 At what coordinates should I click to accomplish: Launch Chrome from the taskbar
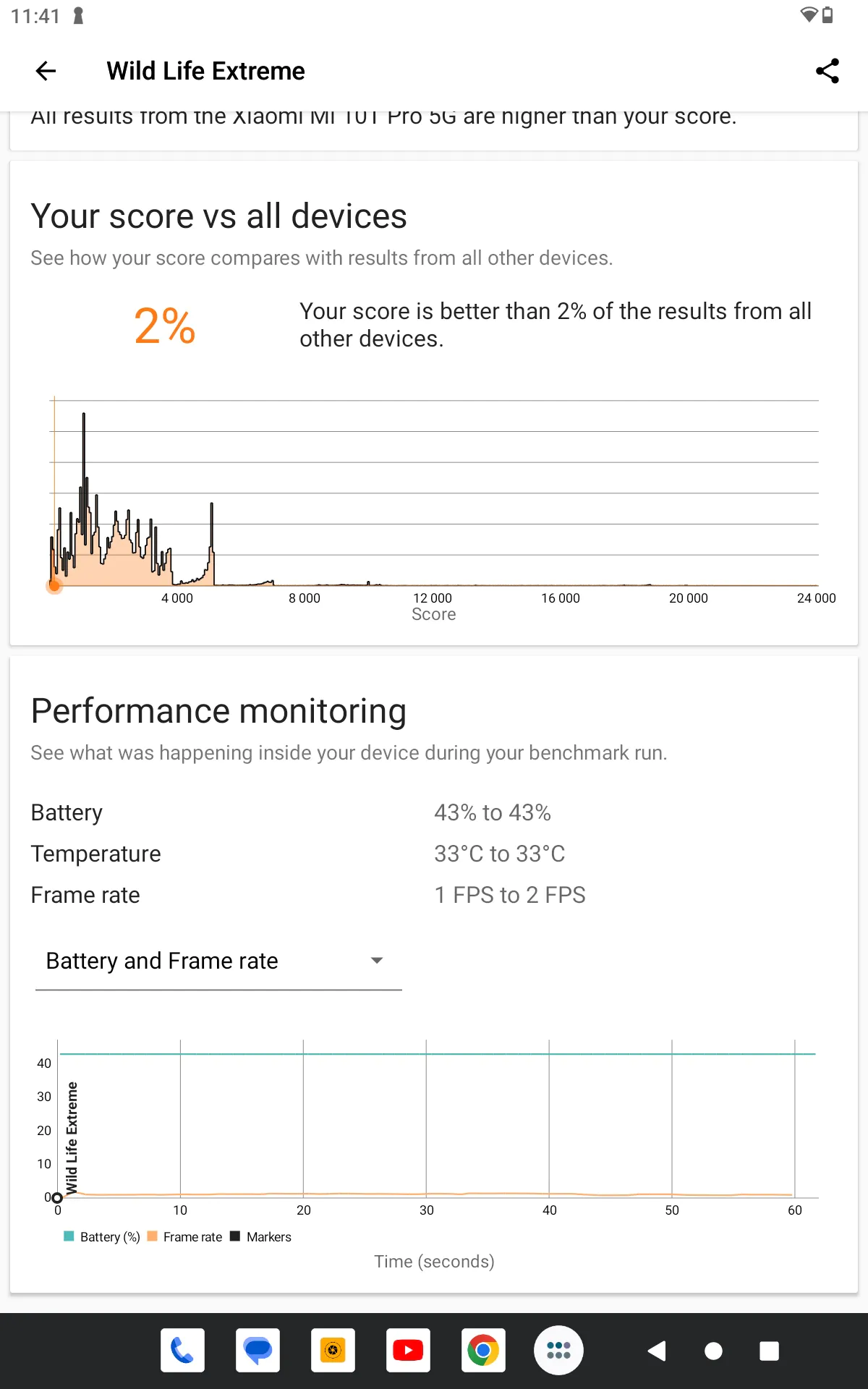point(483,1350)
